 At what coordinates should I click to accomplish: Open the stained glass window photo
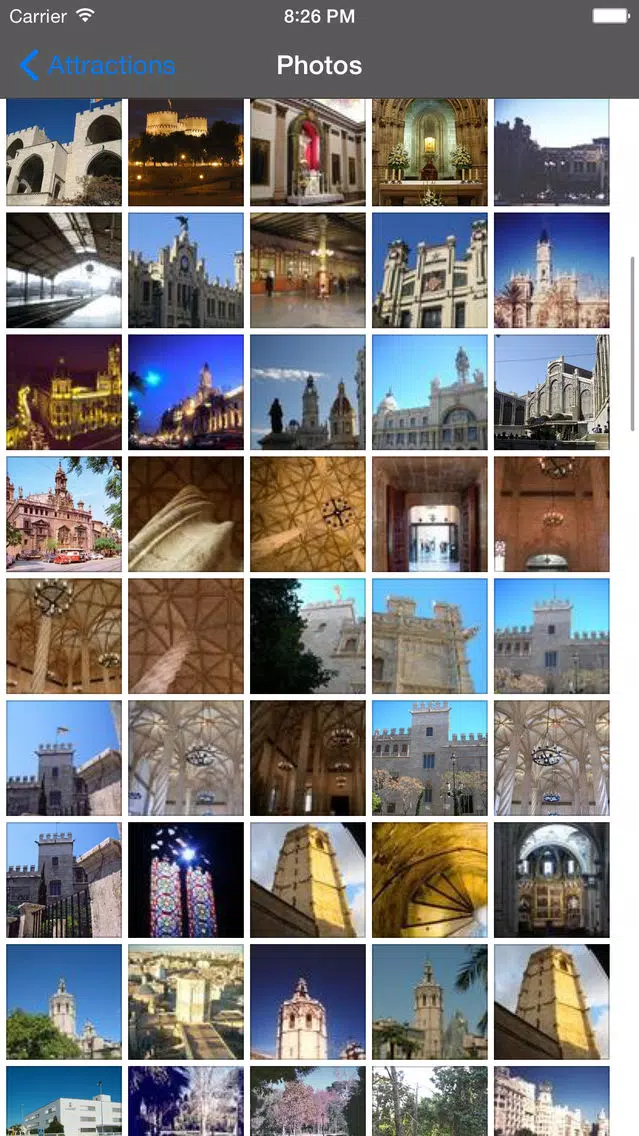186,880
